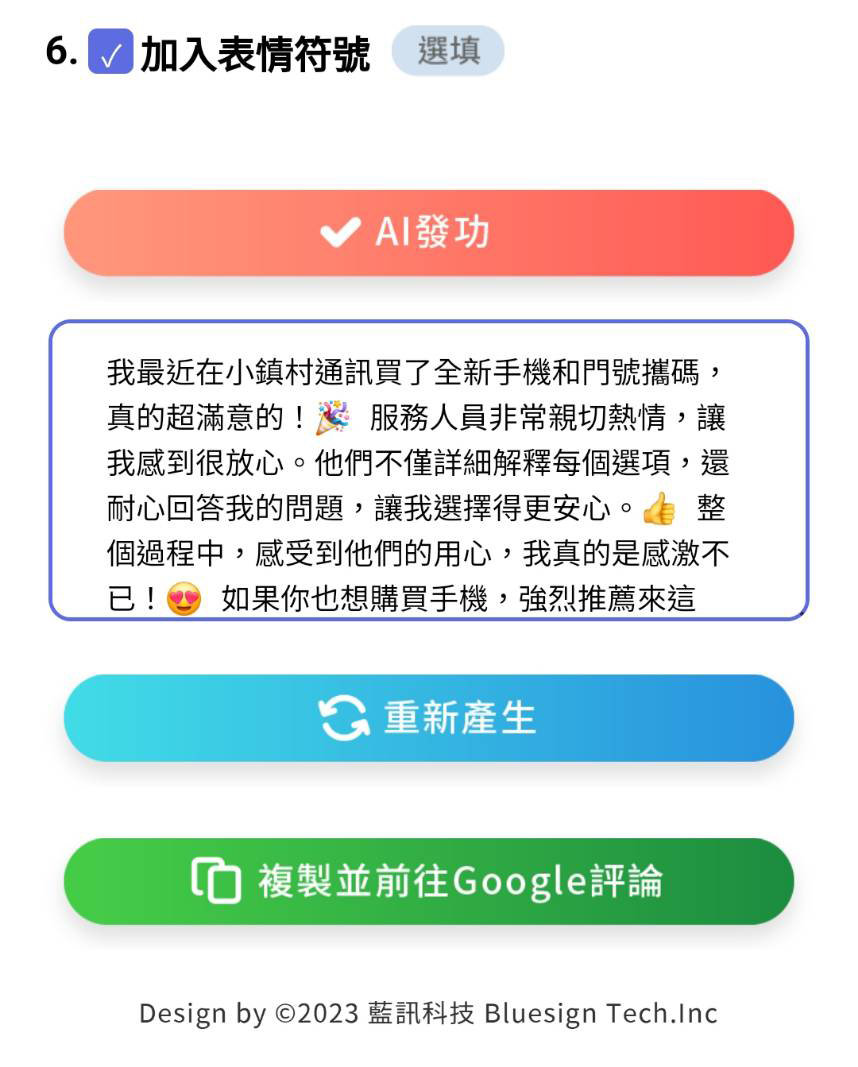The height and width of the screenshot is (1067, 858).
Task: Tap inside the generated review text box
Action: point(428,470)
